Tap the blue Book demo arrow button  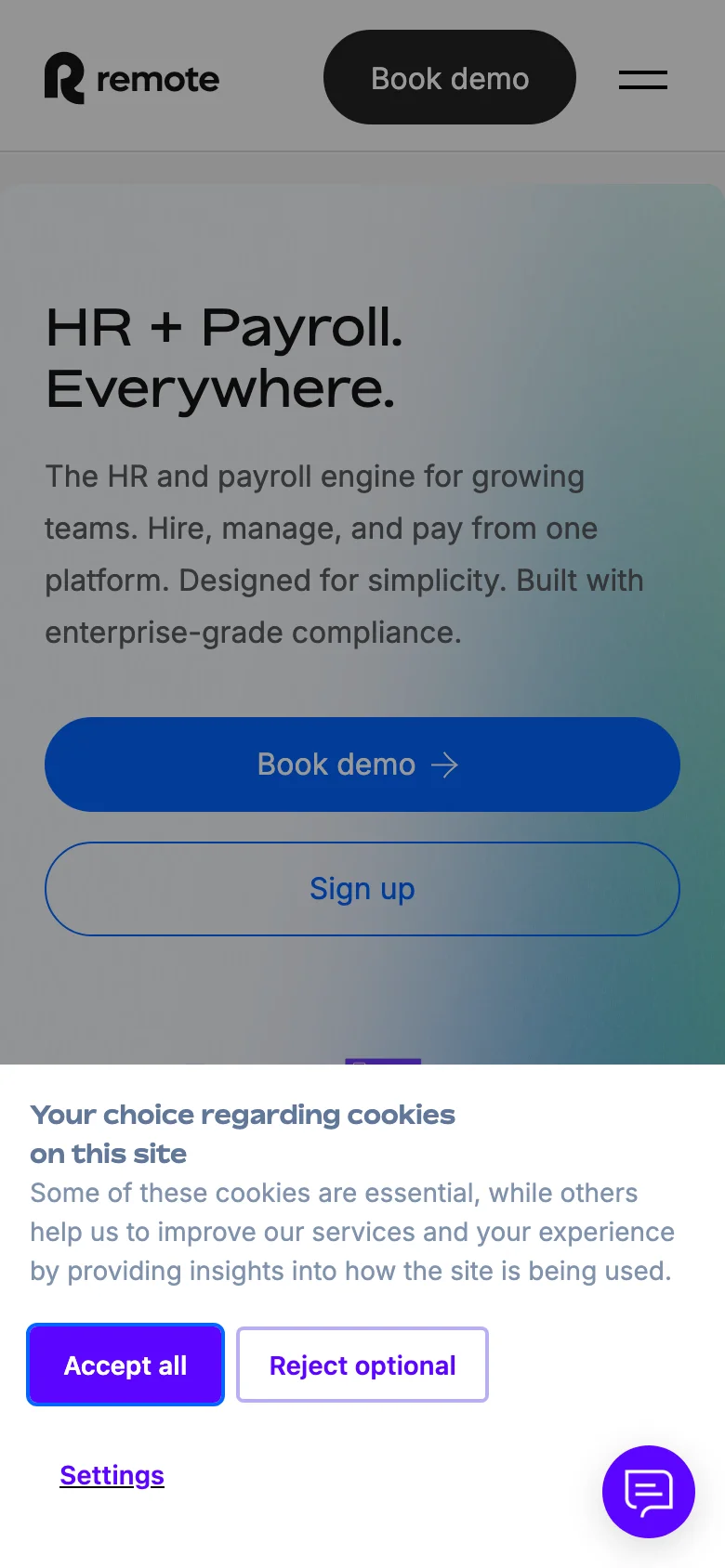pyautogui.click(x=362, y=764)
